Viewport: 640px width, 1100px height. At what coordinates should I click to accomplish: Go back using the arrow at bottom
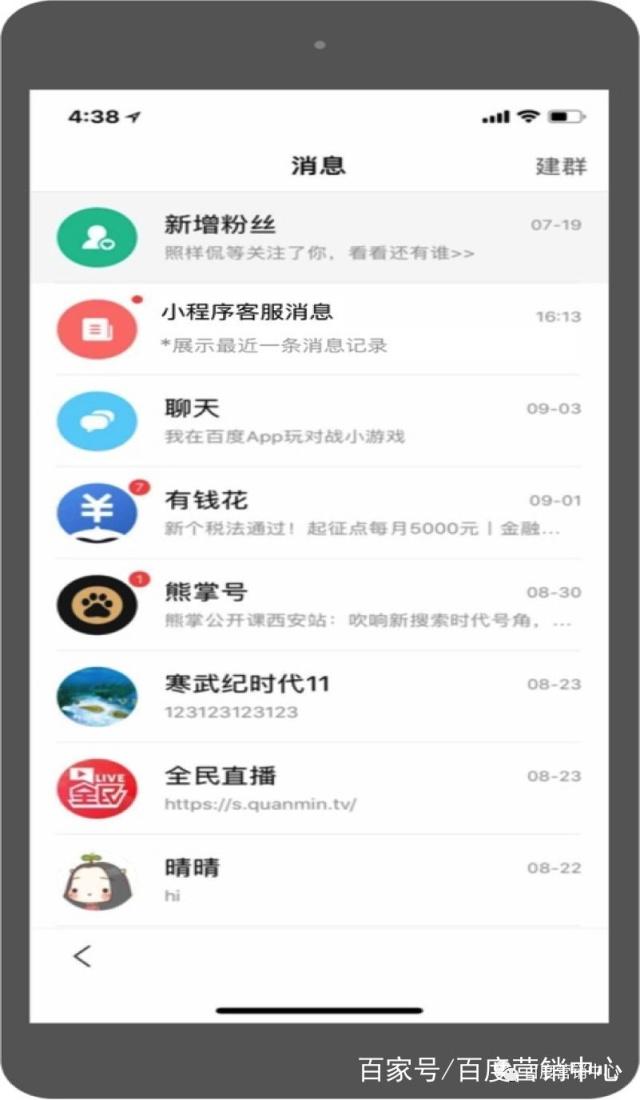click(x=82, y=956)
